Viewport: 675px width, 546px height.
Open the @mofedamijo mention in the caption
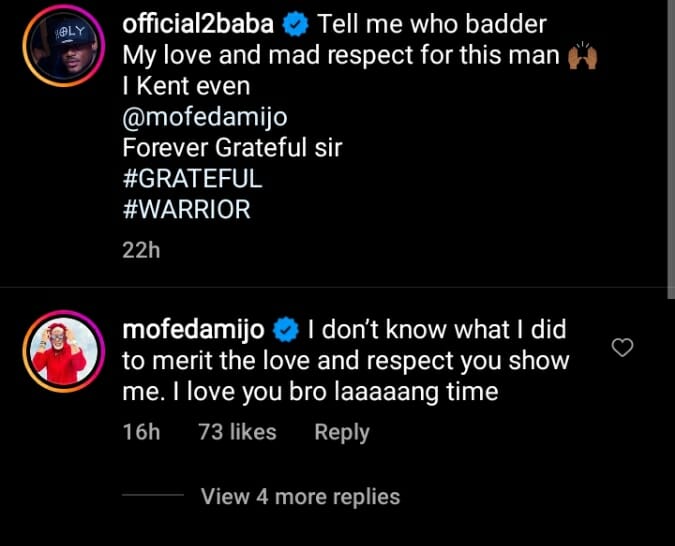click(x=204, y=117)
